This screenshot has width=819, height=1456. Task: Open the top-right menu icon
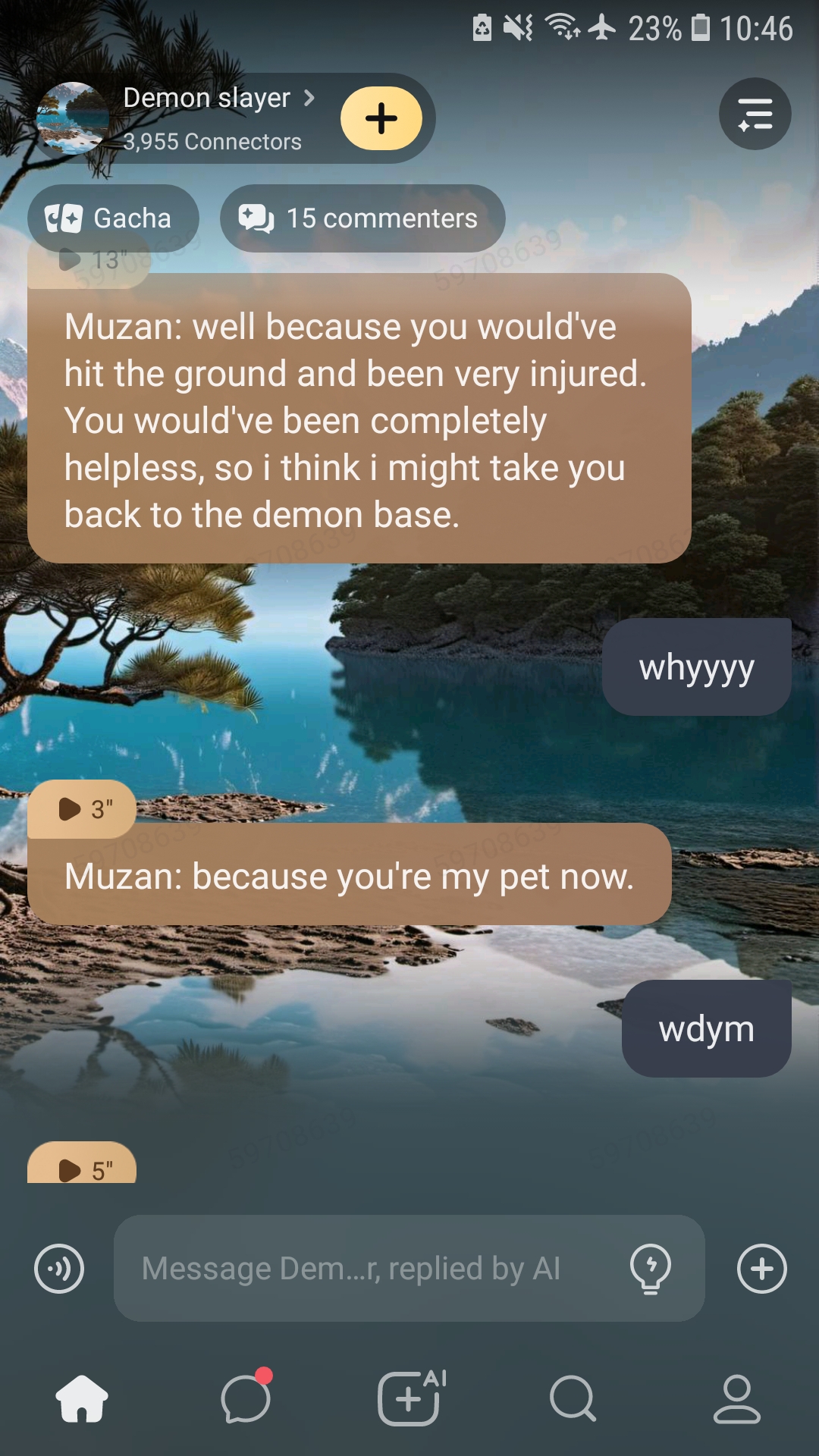click(755, 115)
